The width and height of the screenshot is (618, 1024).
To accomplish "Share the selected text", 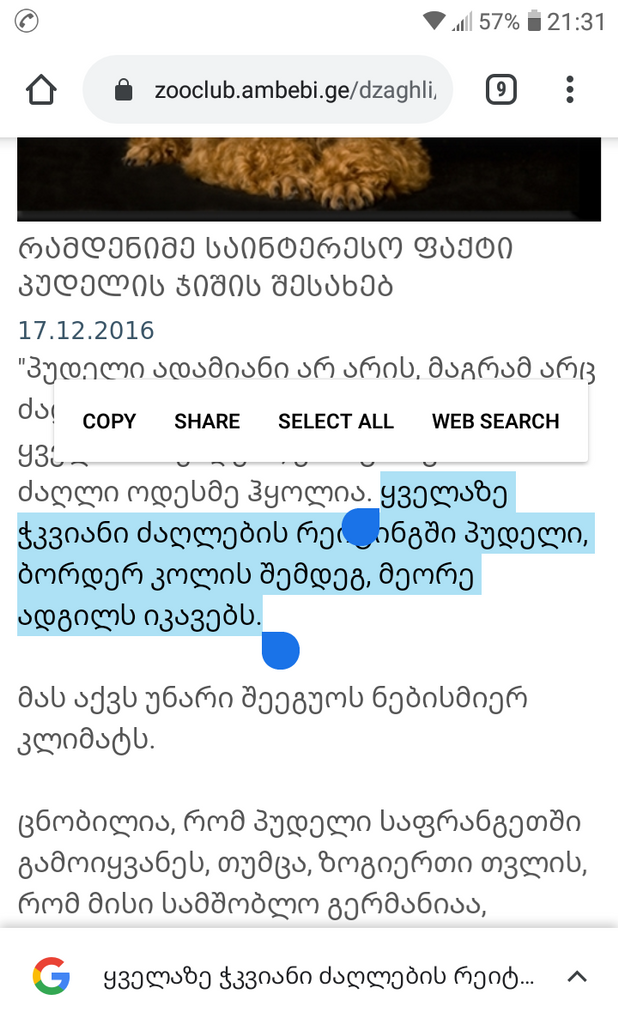I will click(x=207, y=421).
